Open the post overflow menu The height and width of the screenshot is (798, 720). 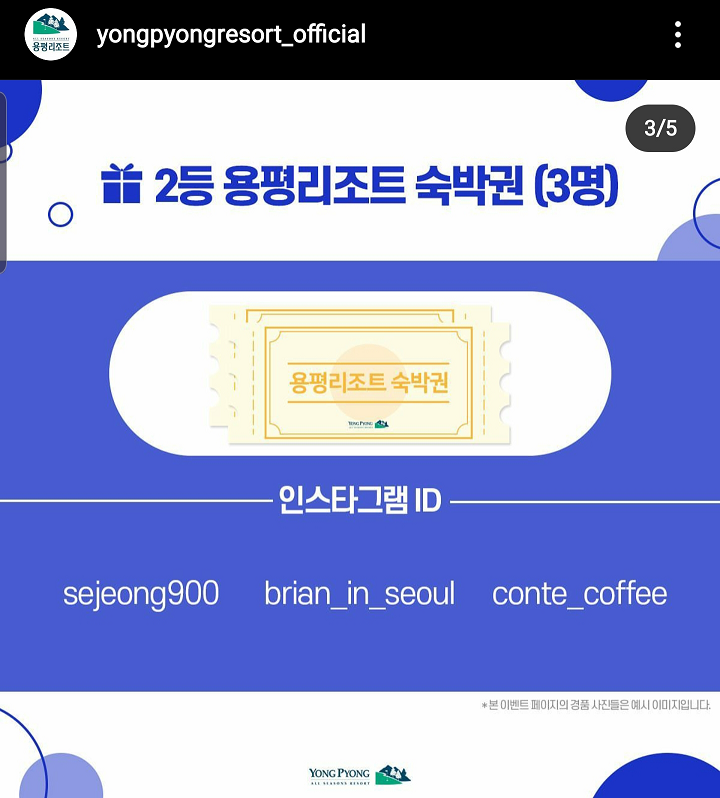tap(678, 35)
